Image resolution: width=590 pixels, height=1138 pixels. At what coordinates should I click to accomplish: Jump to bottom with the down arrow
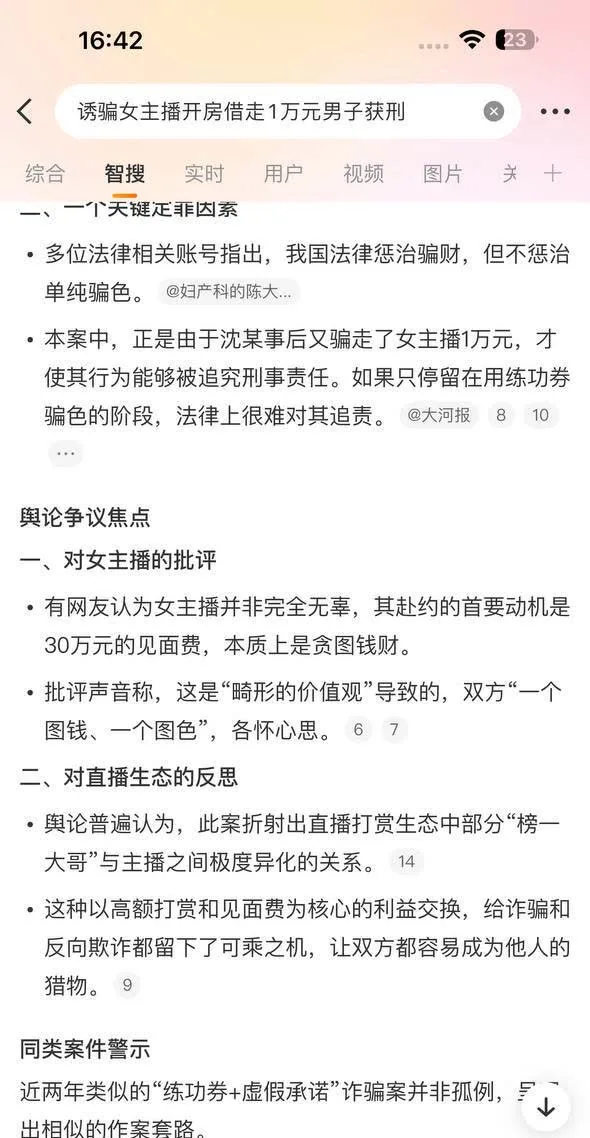546,1108
